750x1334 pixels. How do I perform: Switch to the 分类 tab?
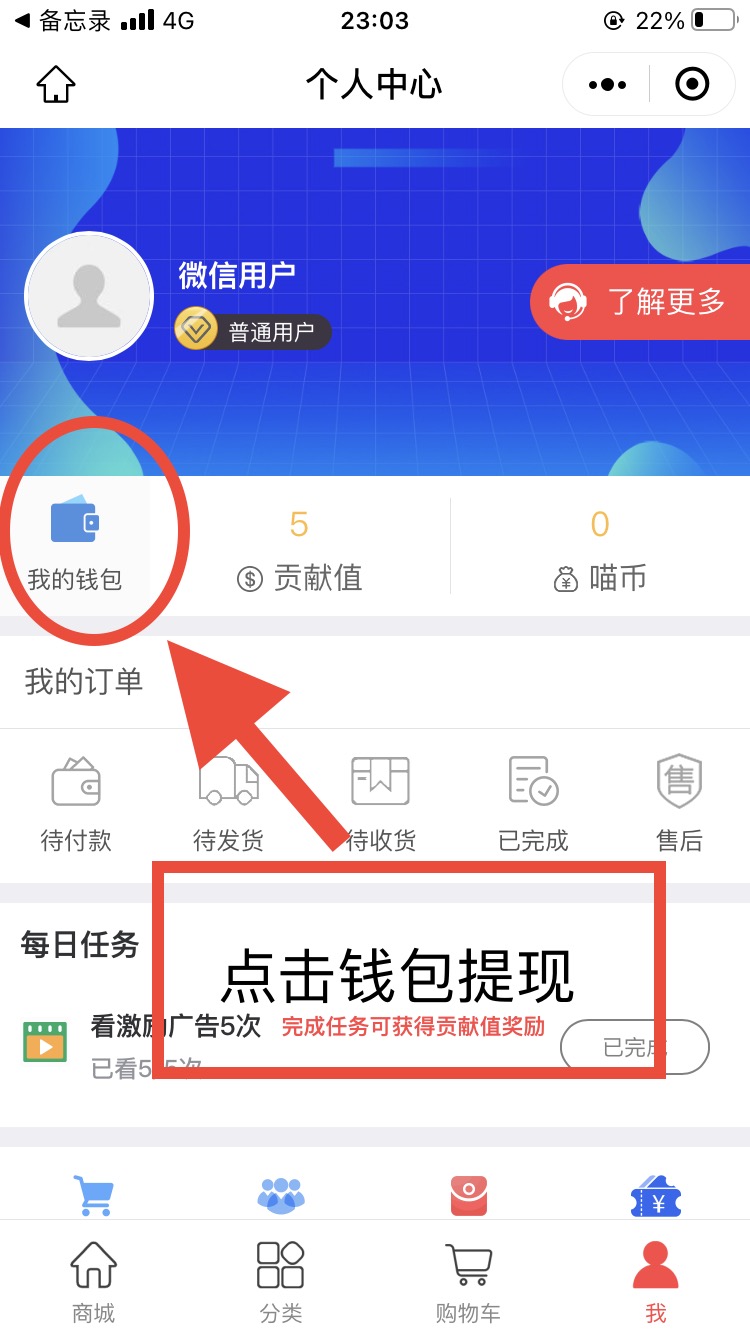[x=281, y=1282]
